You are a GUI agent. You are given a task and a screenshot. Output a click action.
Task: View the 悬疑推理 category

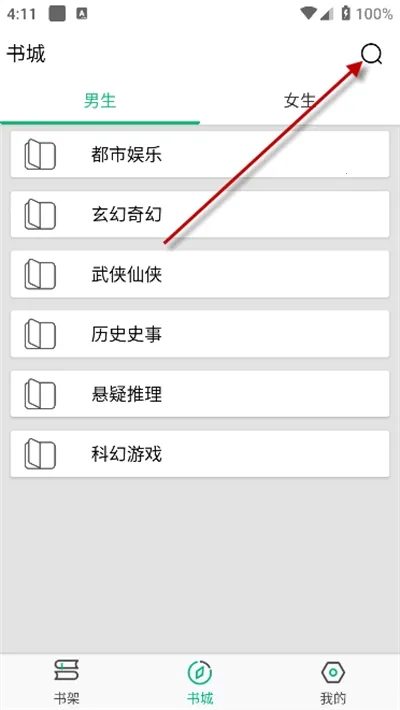pyautogui.click(x=200, y=394)
